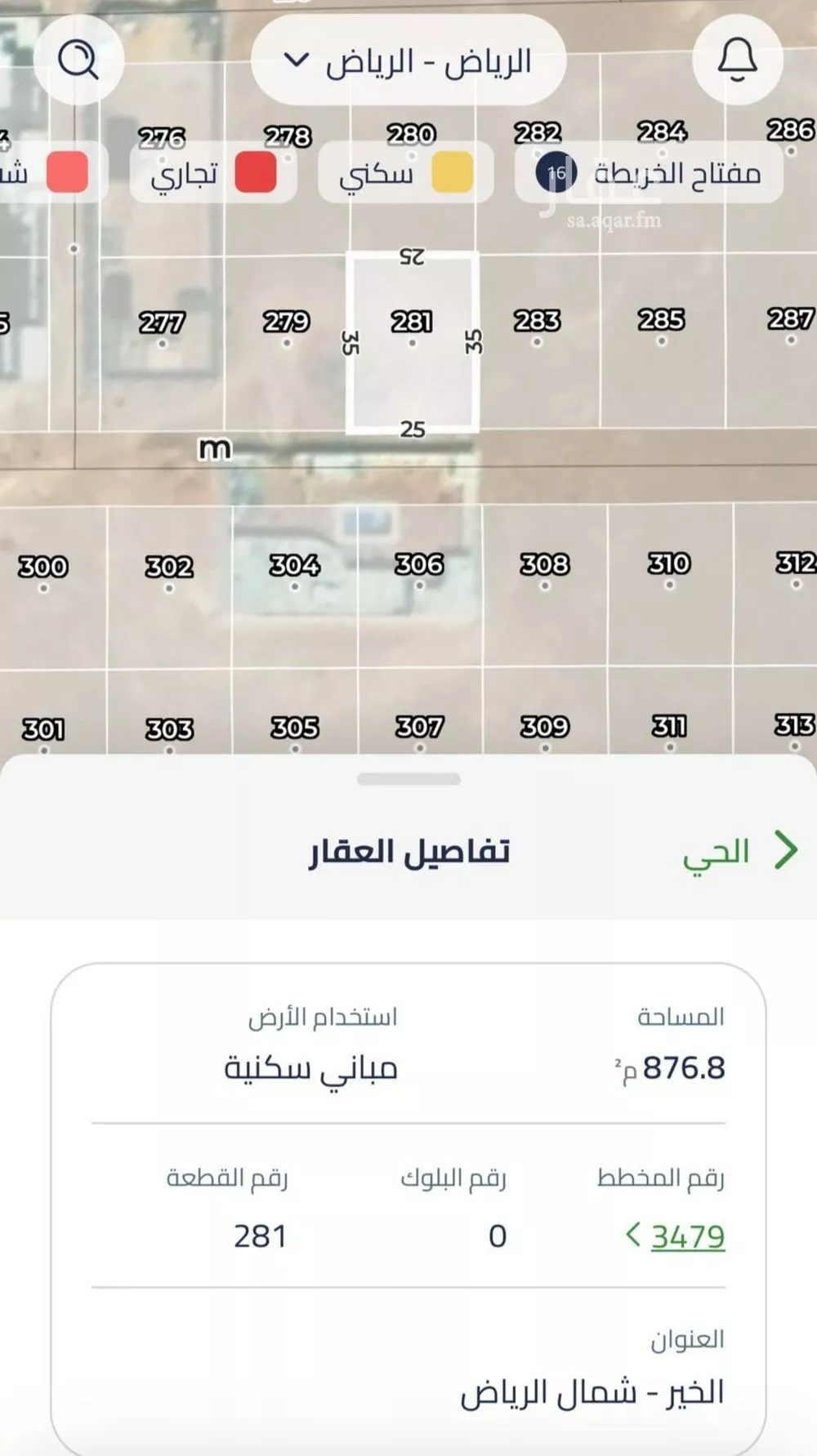Select land parcel 283 on the map
Viewport: 817px width, 1456px height.
[537, 327]
